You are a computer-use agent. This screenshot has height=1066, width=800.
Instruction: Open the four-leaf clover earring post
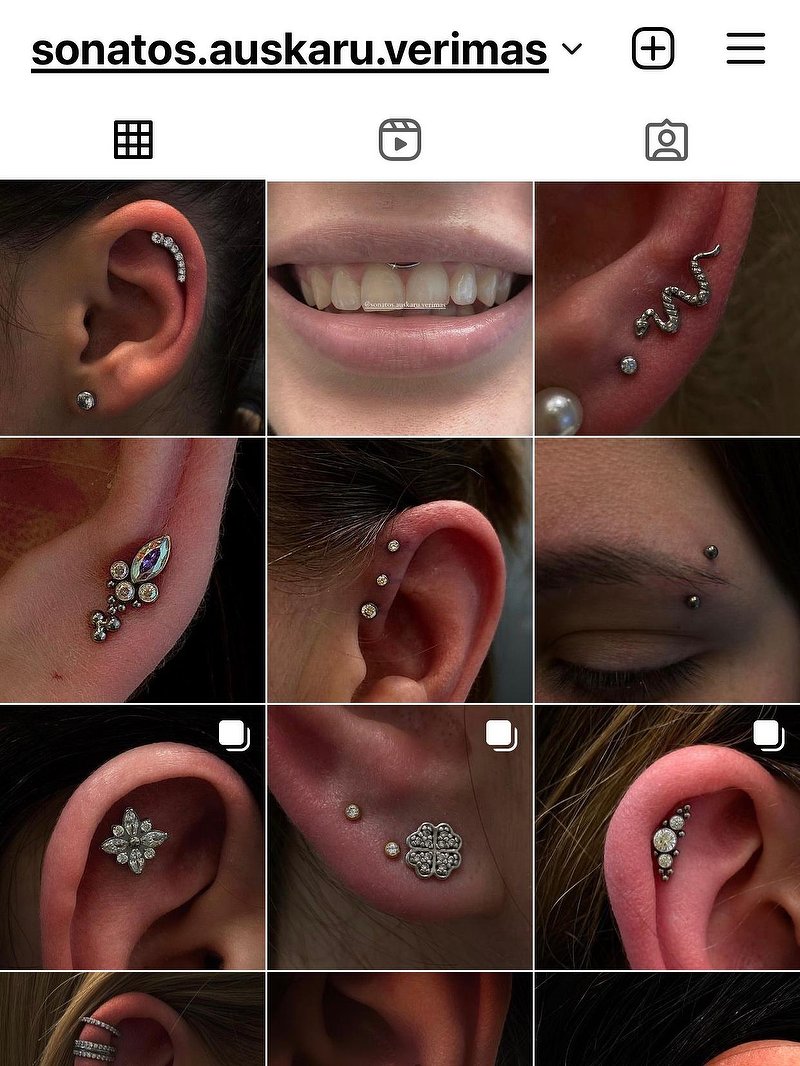click(400, 838)
